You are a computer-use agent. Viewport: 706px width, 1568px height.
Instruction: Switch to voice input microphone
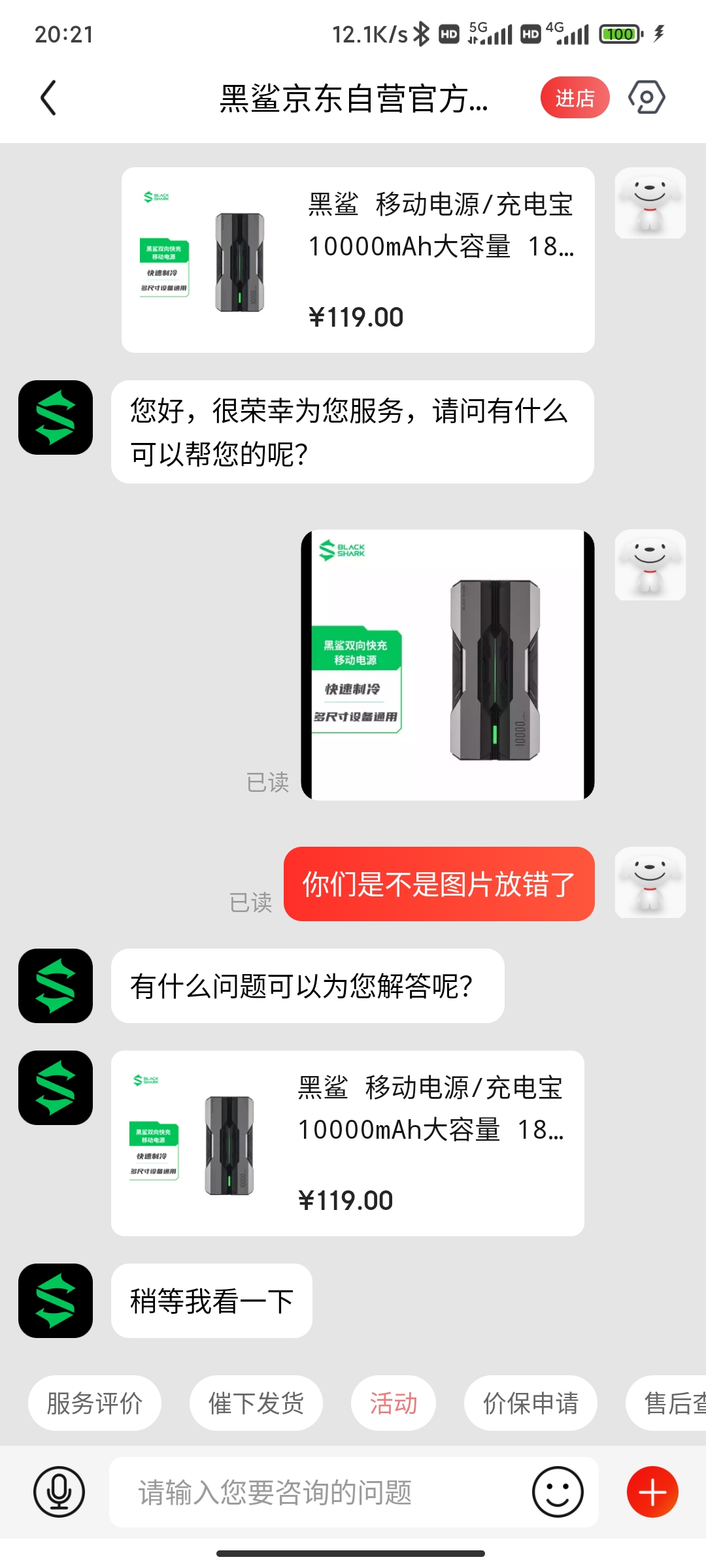click(x=59, y=1492)
